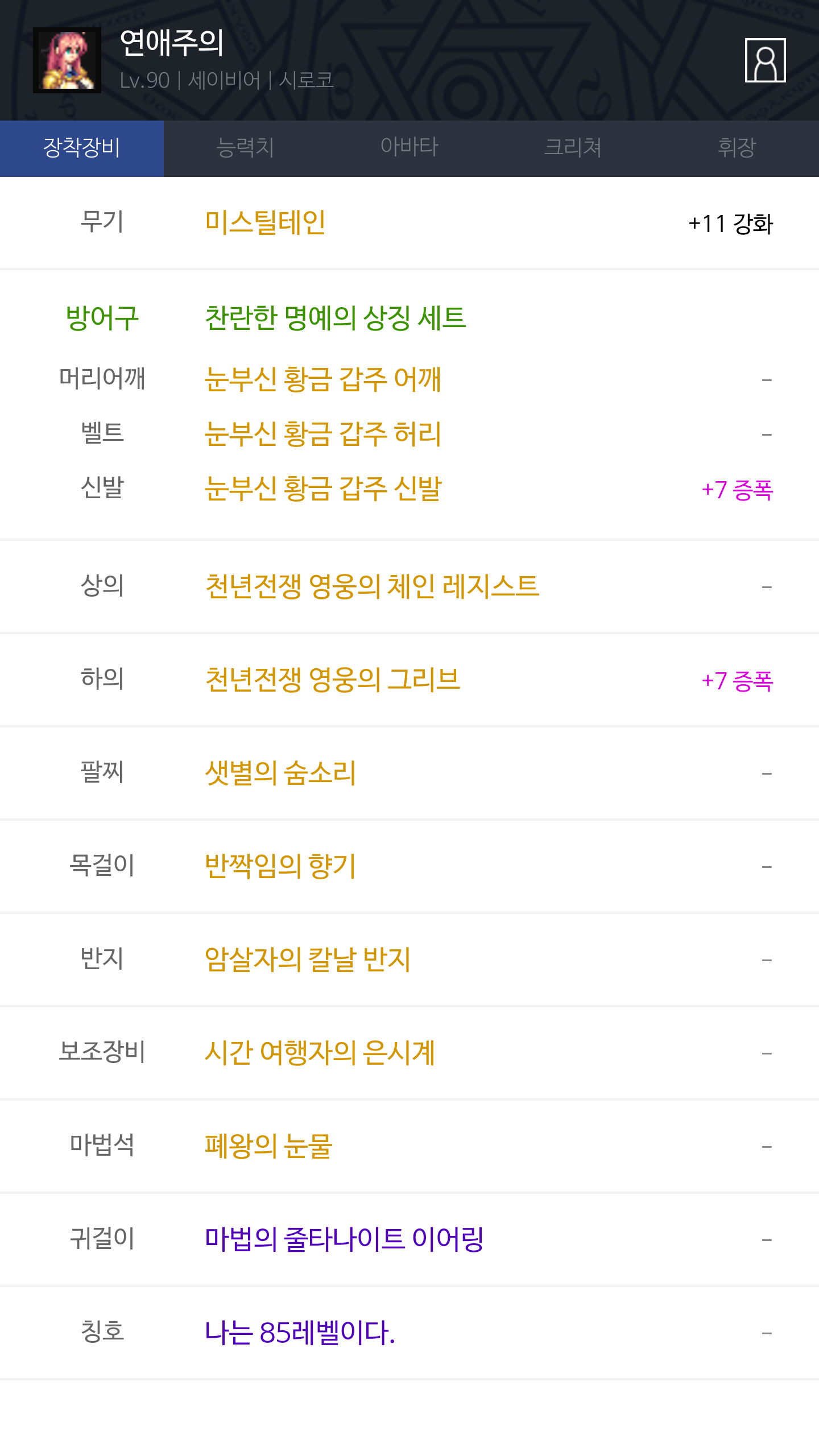Screen dimensions: 819x1456
Task: Select the 장착장비 tab
Action: pos(82,148)
